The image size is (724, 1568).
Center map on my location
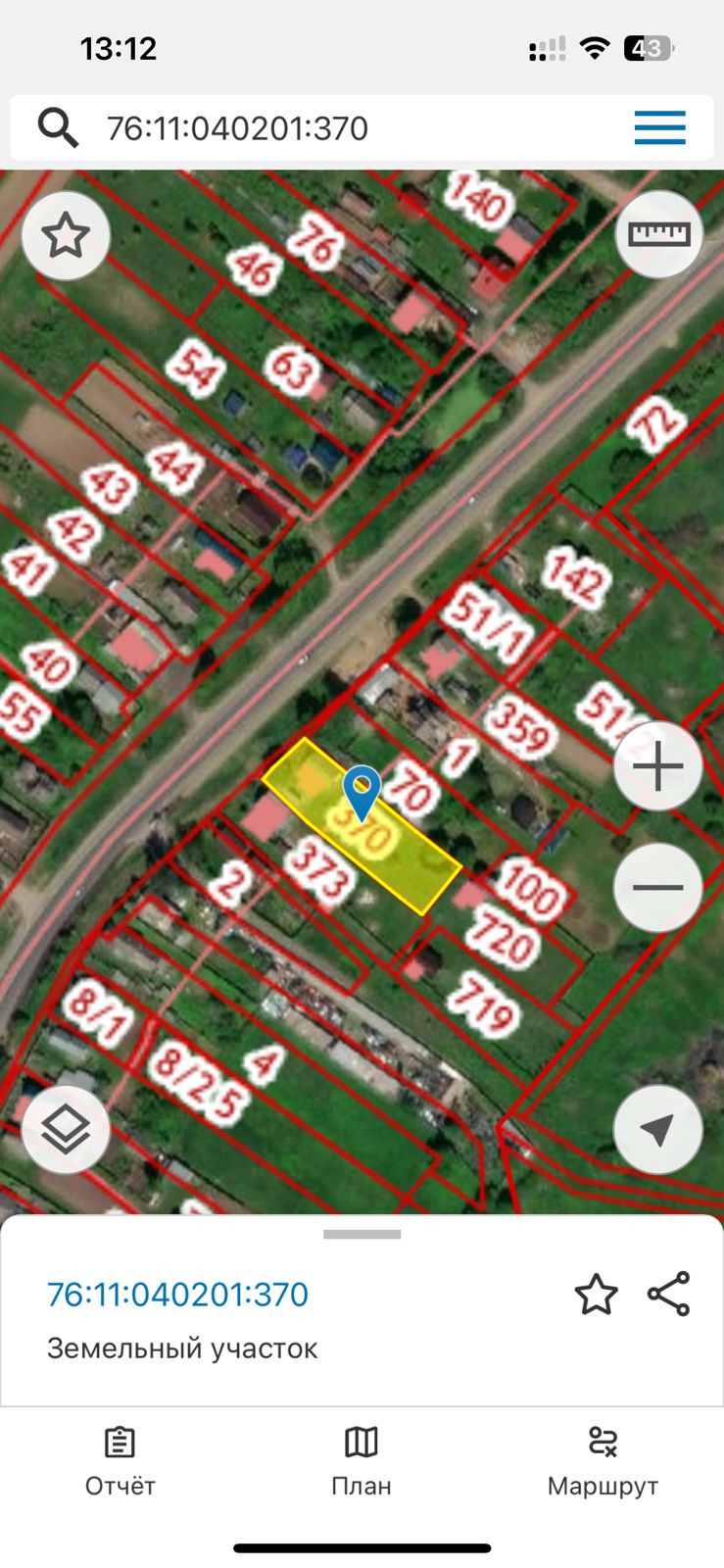(x=658, y=1130)
